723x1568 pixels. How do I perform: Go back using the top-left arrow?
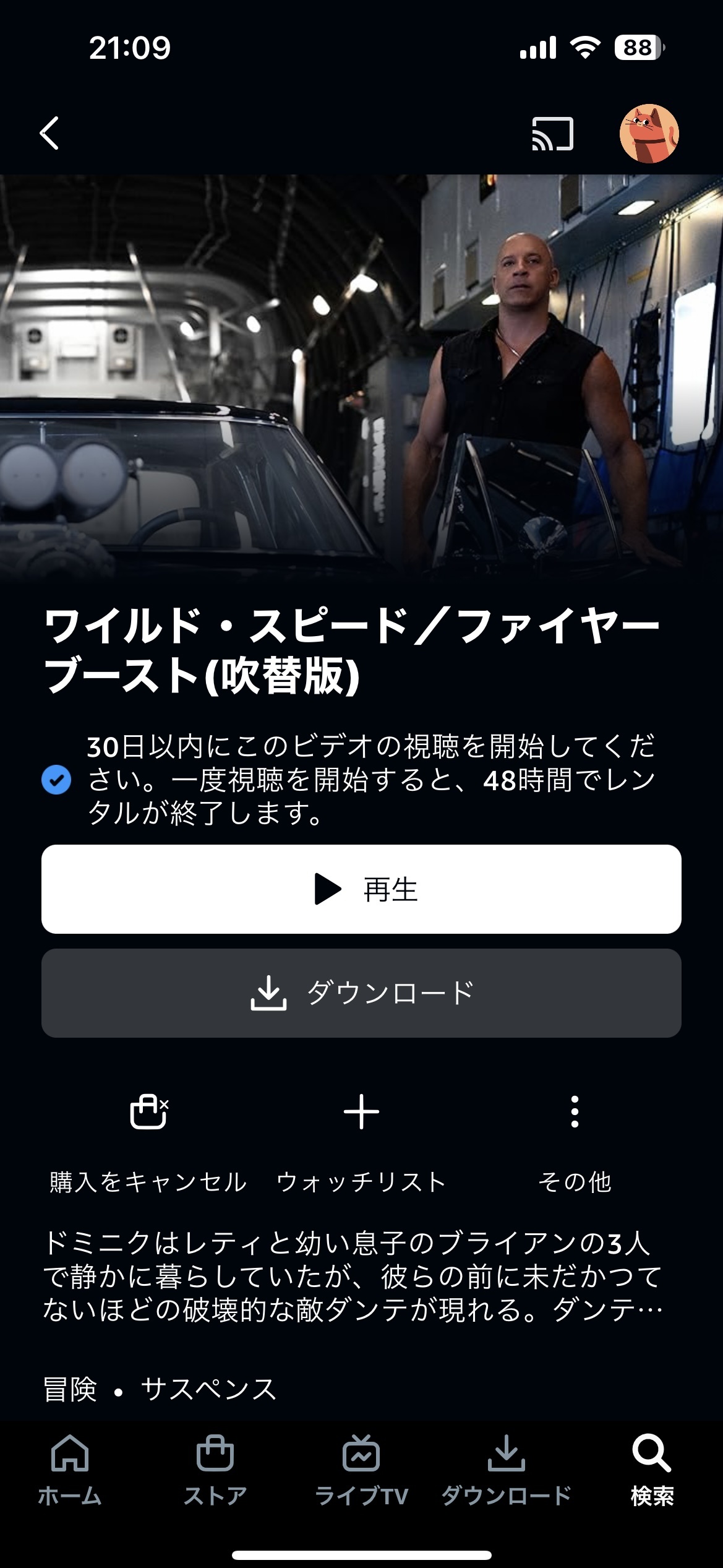point(50,133)
